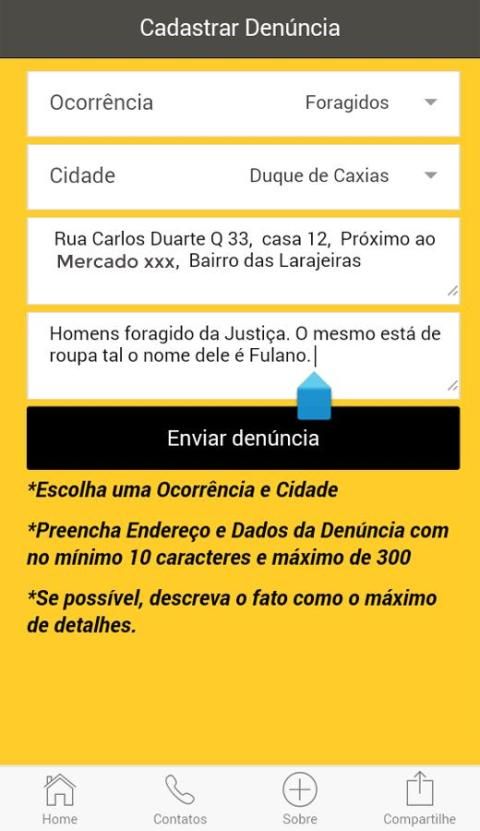
Task: Go to the Home tab
Action: click(60, 799)
